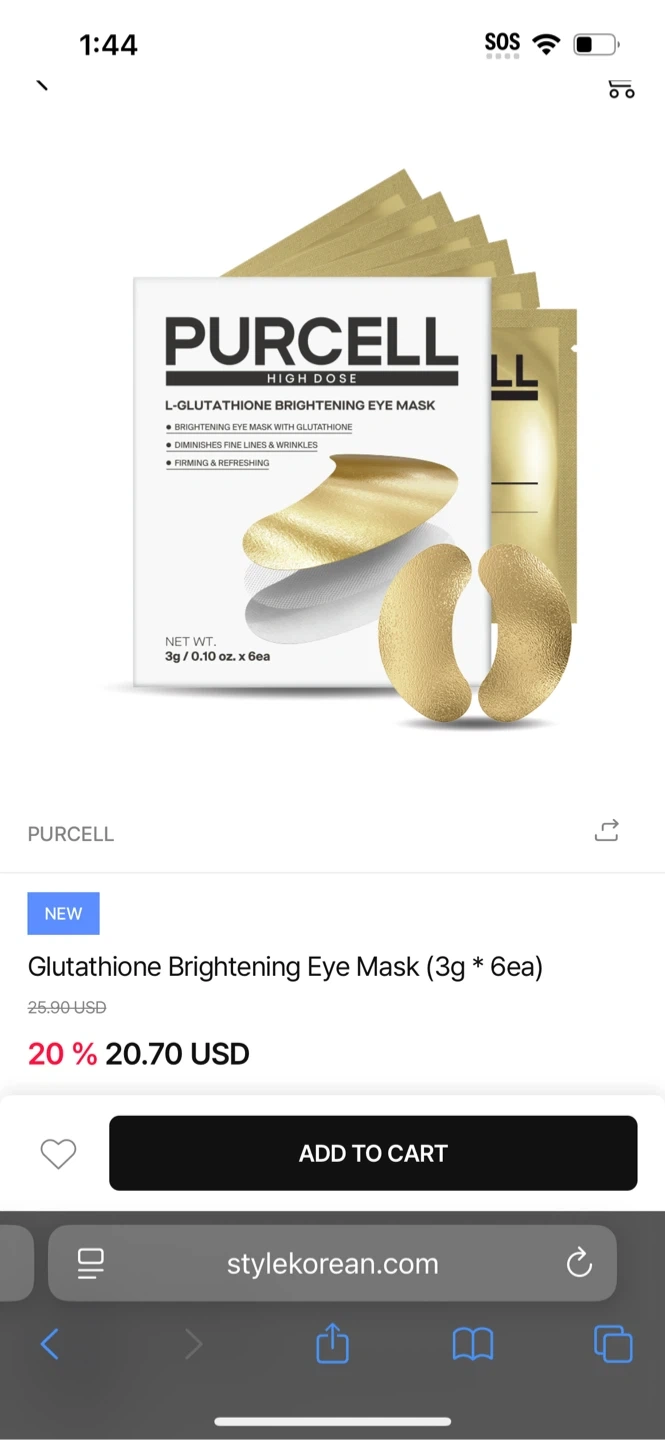Go back in Safari browser history
Viewport: 665px width, 1440px height.
point(49,1344)
